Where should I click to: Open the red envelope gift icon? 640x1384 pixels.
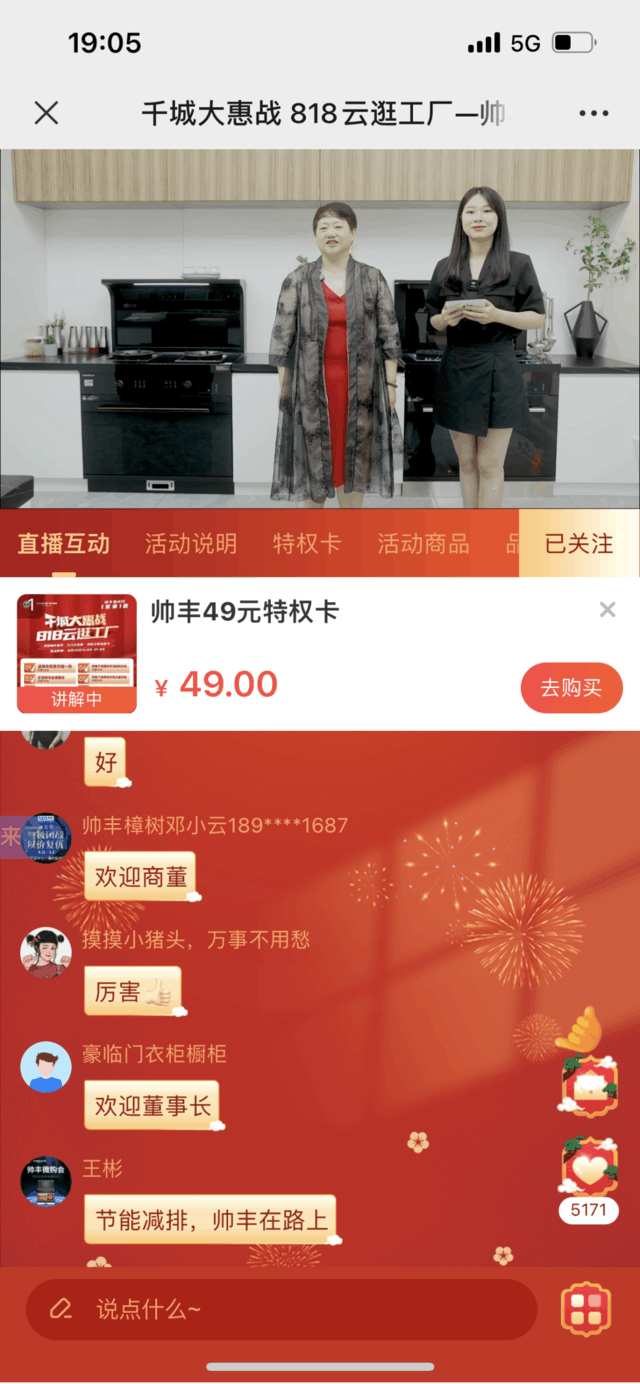click(x=588, y=1087)
